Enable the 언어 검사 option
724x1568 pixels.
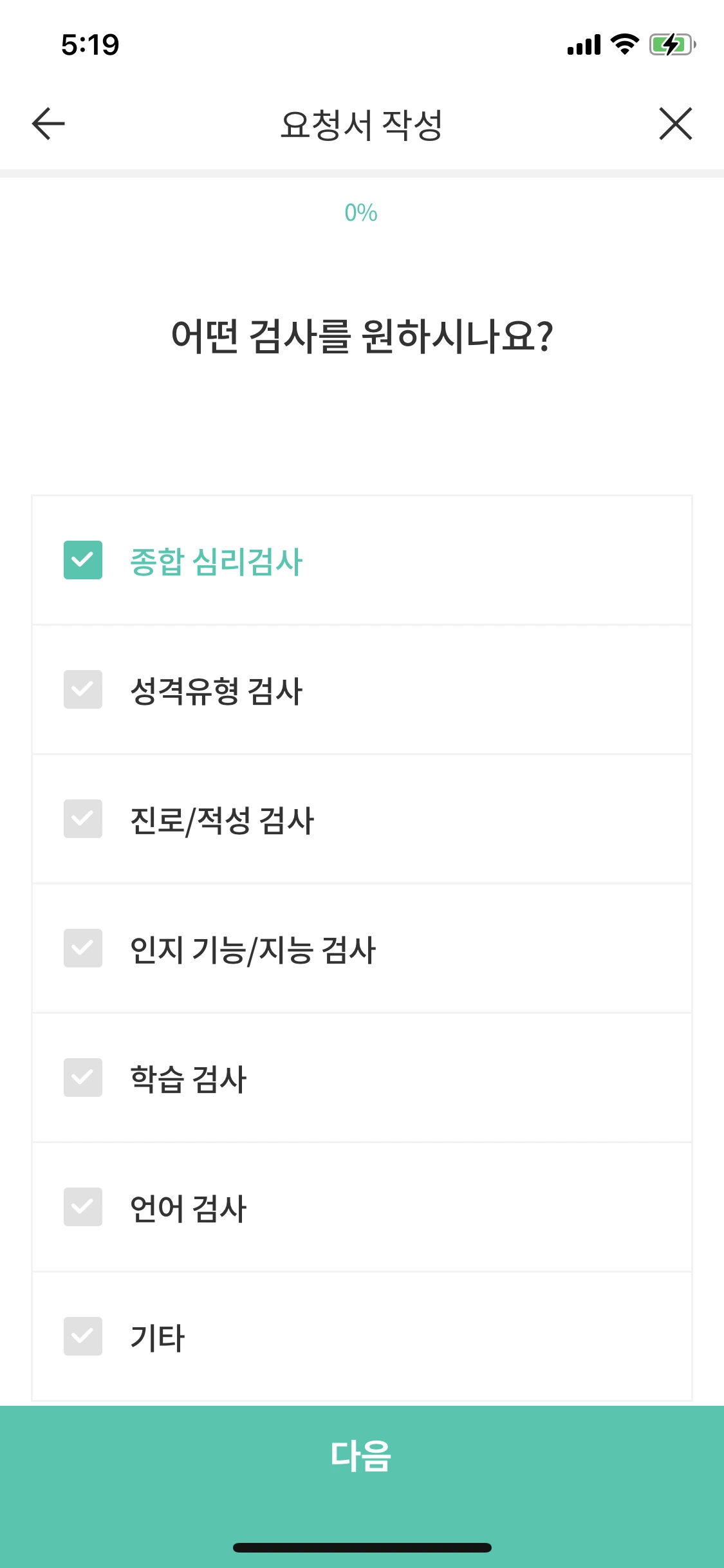(83, 1208)
